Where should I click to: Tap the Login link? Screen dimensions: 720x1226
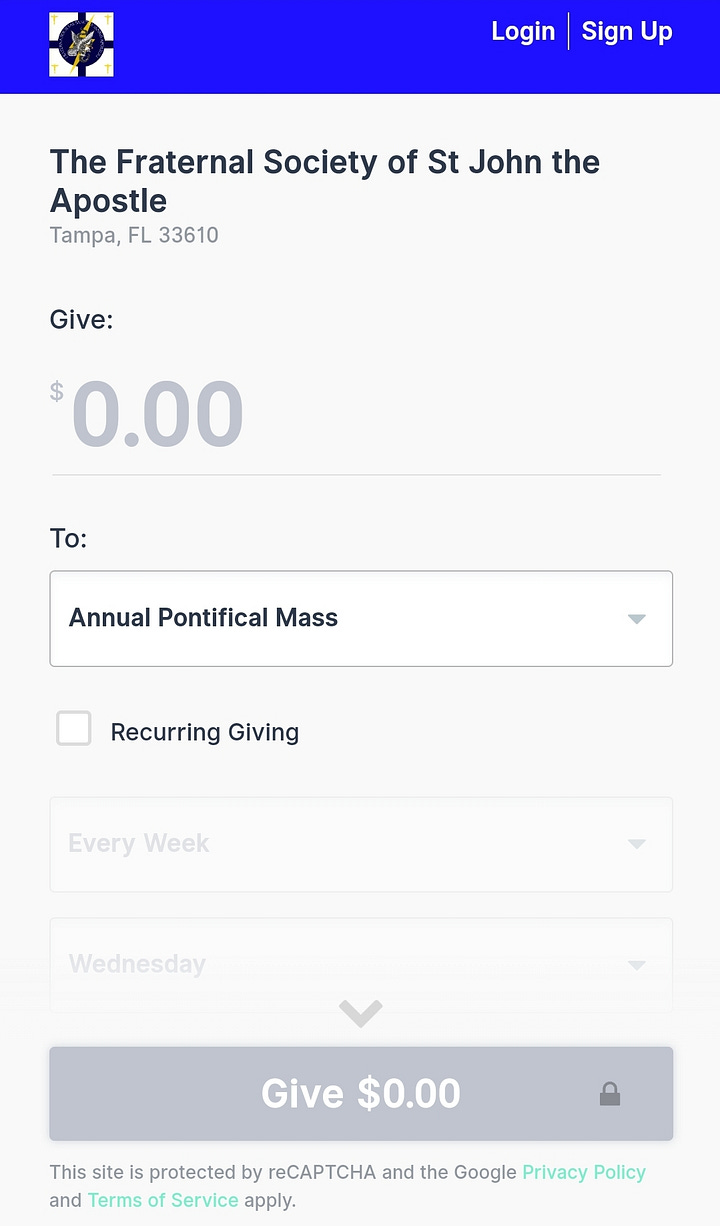pyautogui.click(x=523, y=31)
